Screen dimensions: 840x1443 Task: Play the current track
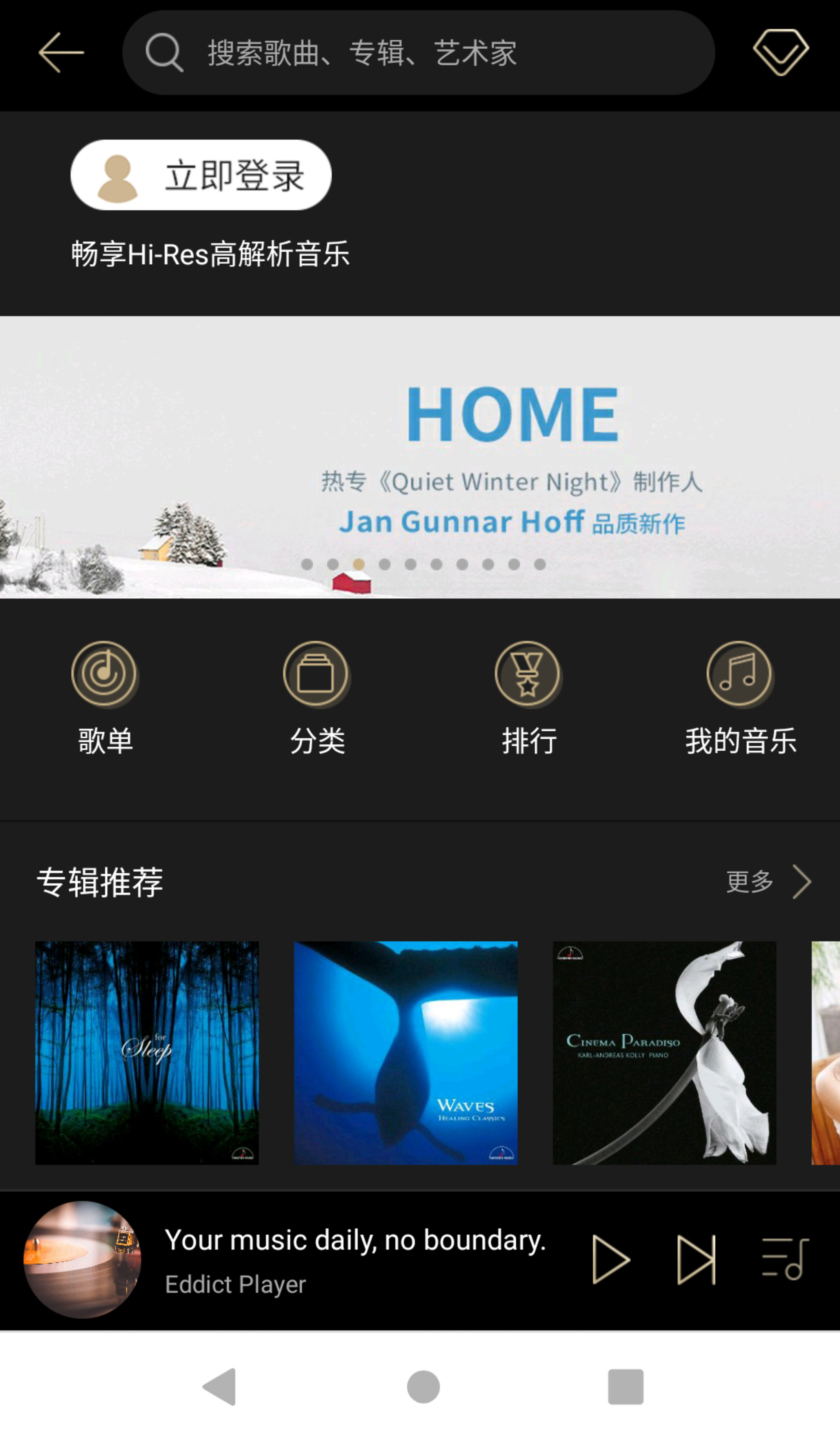[x=610, y=1260]
